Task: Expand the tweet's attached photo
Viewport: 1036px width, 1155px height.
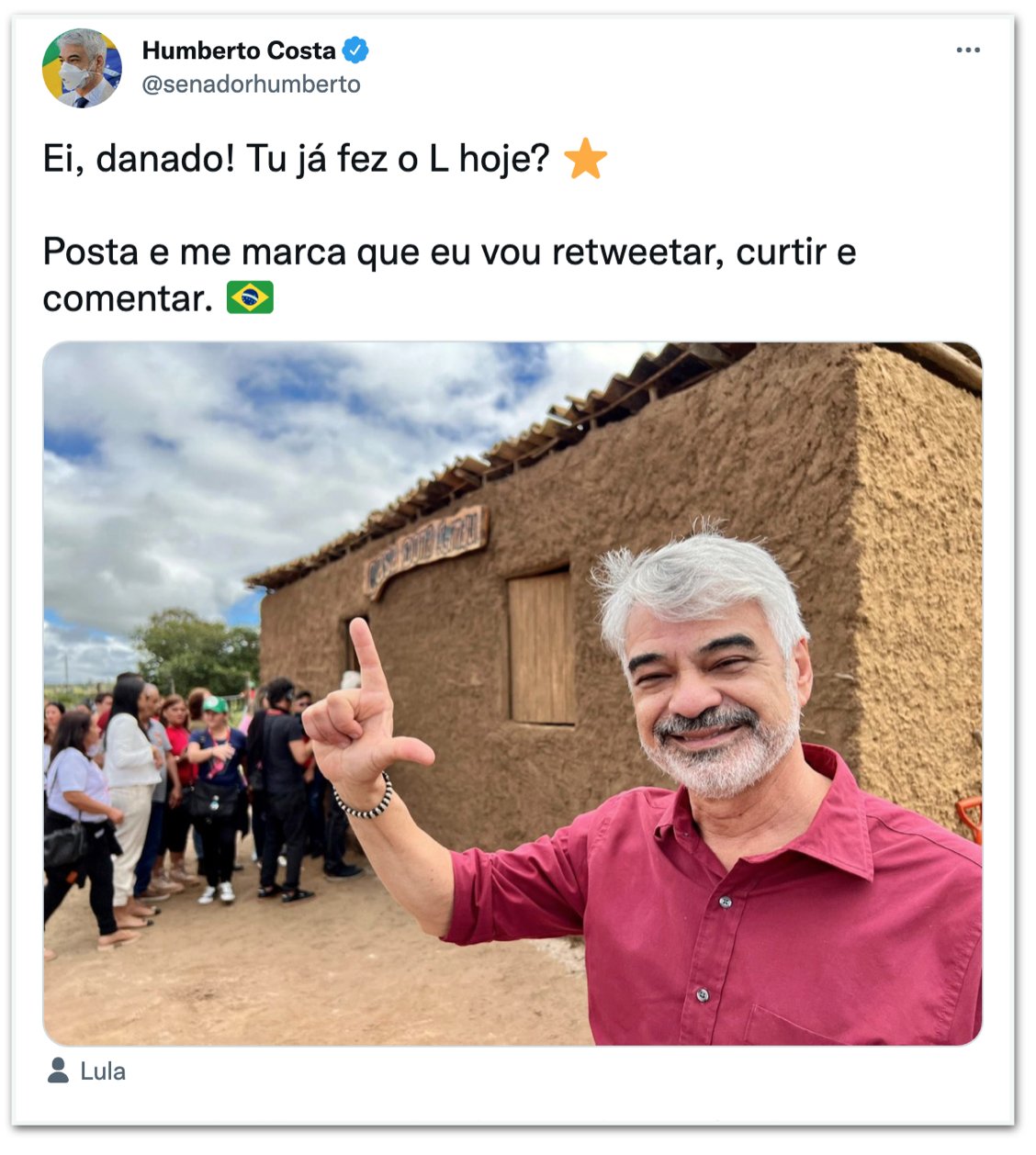Action: pos(512,693)
